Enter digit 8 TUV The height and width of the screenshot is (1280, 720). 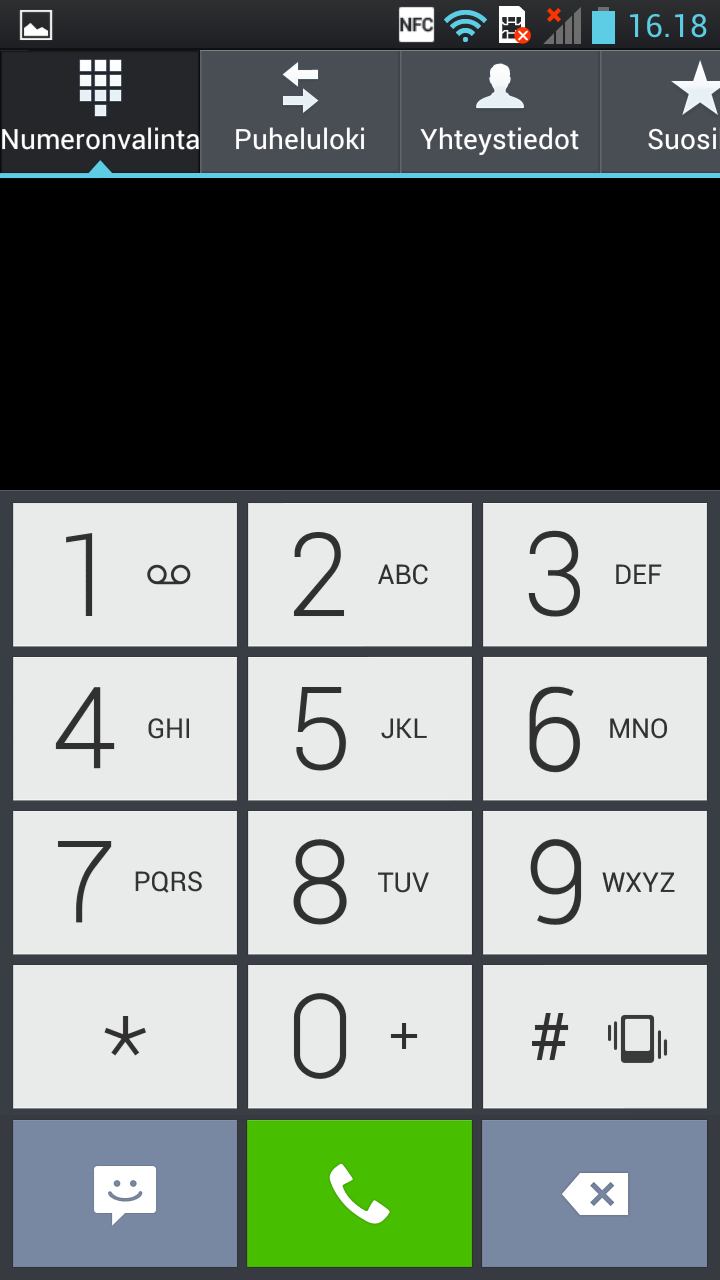tap(360, 882)
